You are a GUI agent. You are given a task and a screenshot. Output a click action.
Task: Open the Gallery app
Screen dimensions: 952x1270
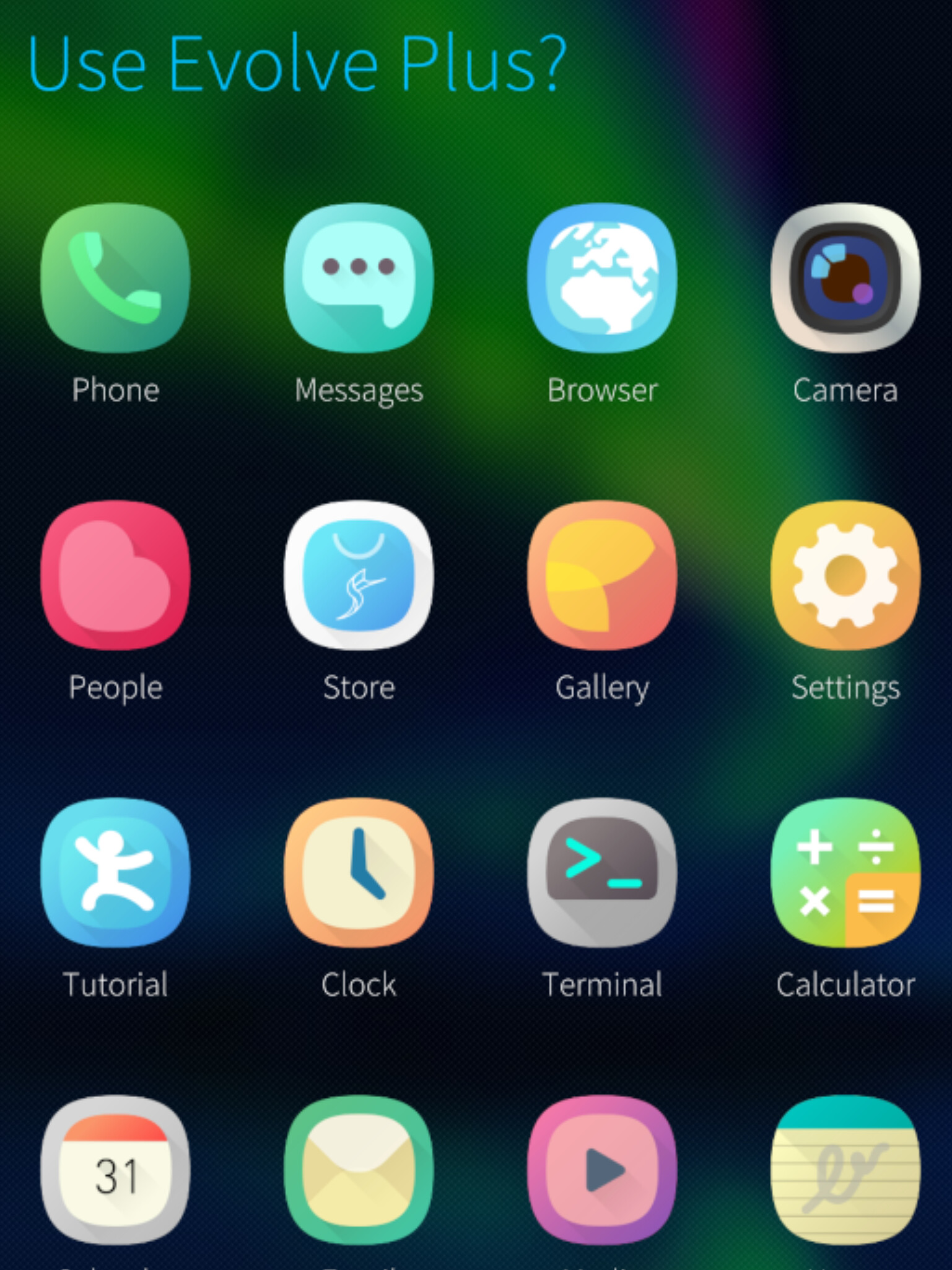click(602, 575)
